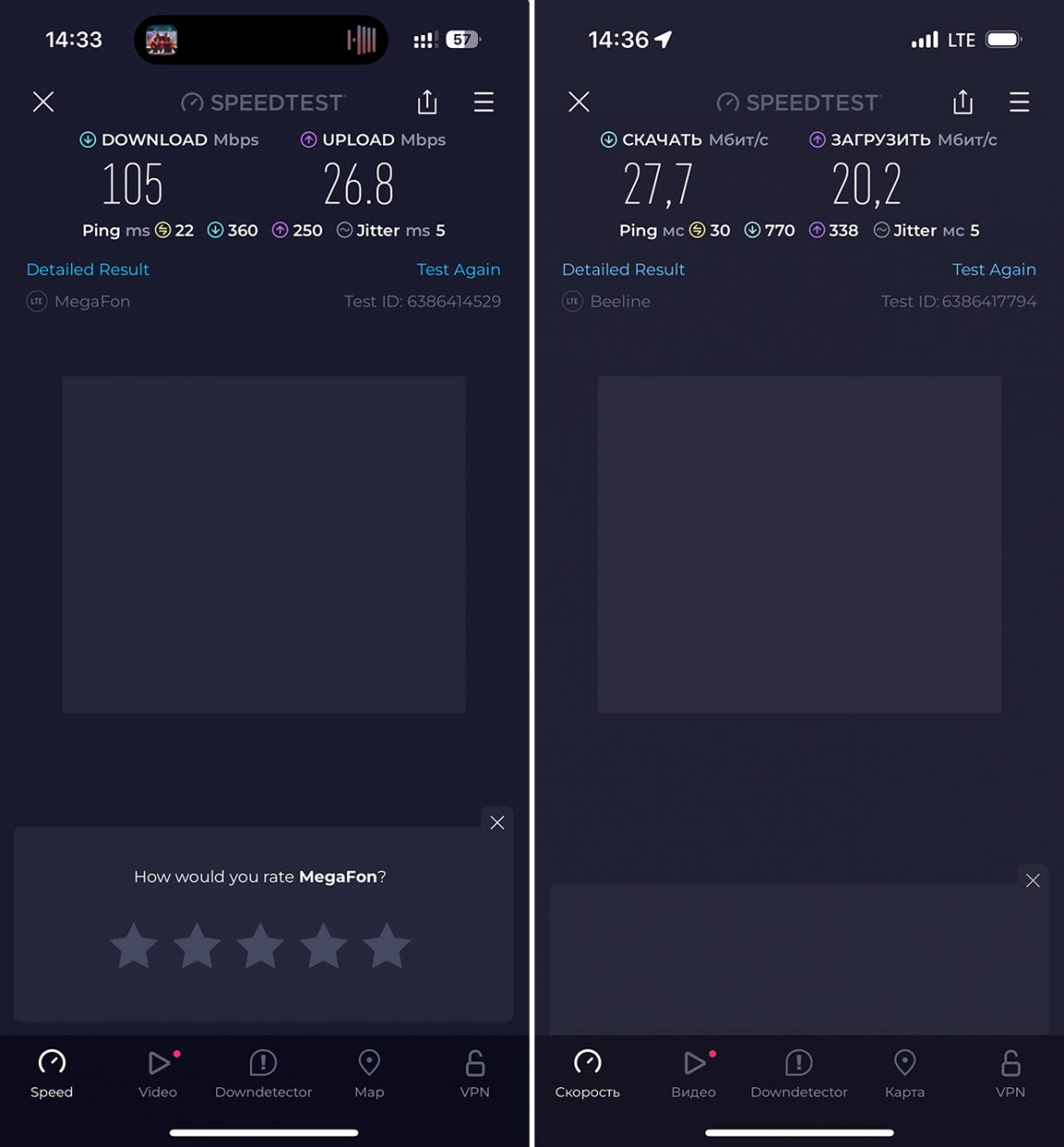Switch to the Видео tab
Screen dimensions: 1064x1147
(x=693, y=1074)
